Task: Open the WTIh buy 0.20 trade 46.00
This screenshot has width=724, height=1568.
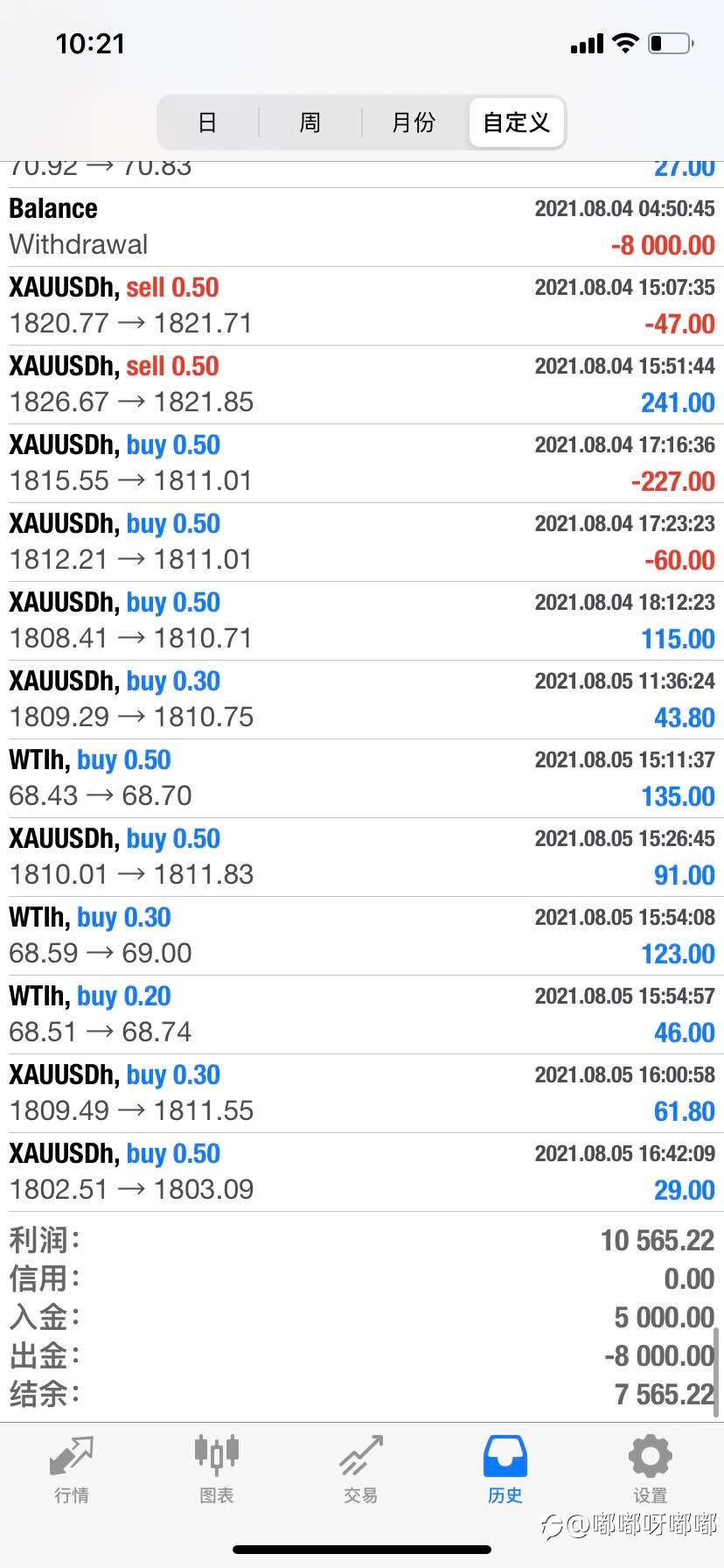Action: 362,1015
